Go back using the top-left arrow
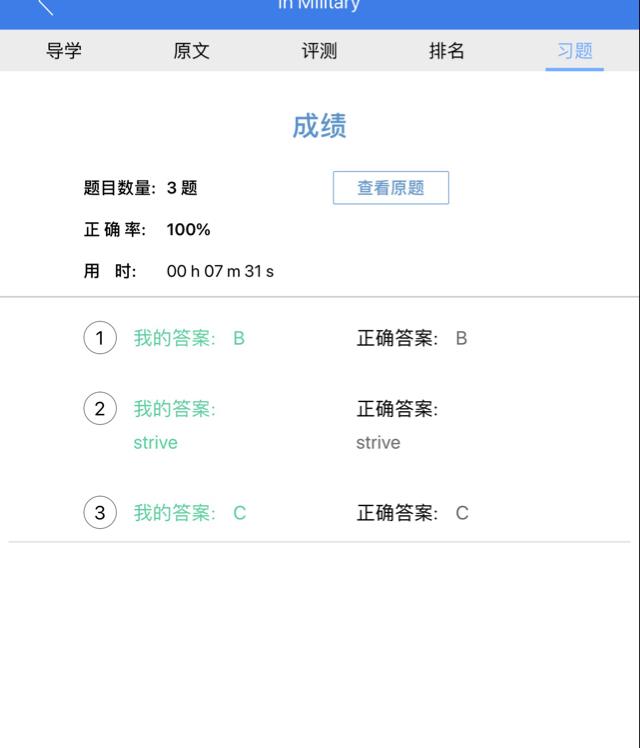Screen dimensions: 640x748 [x=45, y=7]
